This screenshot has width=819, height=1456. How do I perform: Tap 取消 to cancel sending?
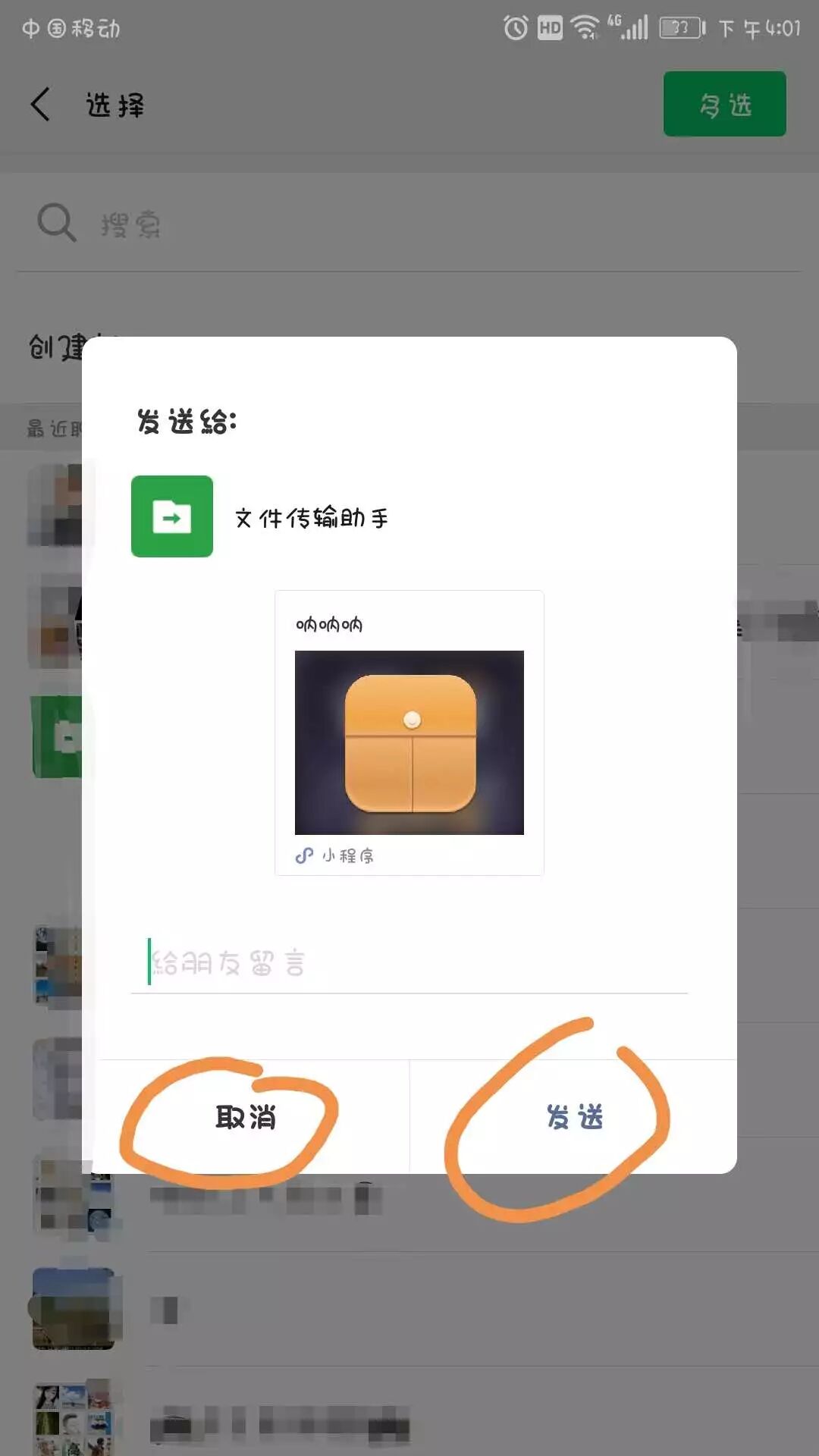246,1117
